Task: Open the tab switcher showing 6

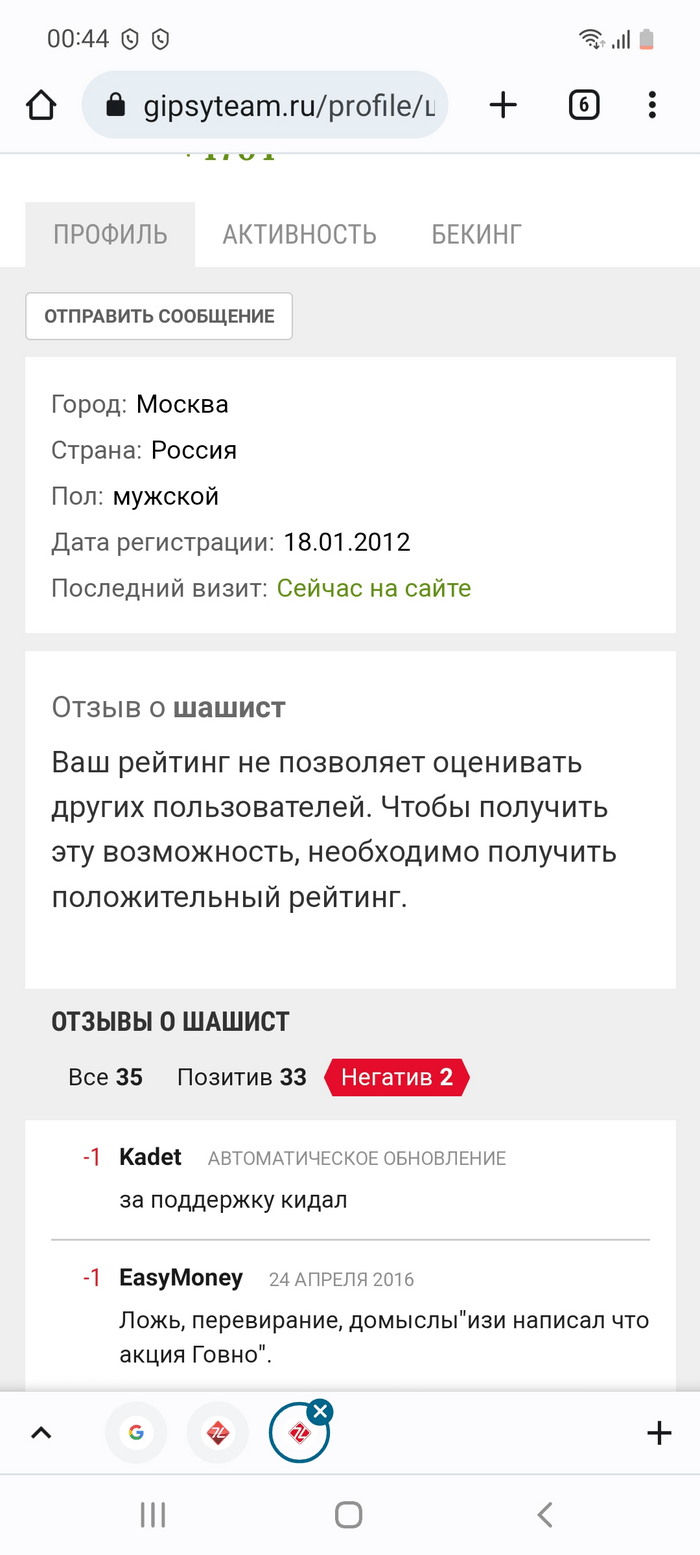Action: (x=584, y=105)
